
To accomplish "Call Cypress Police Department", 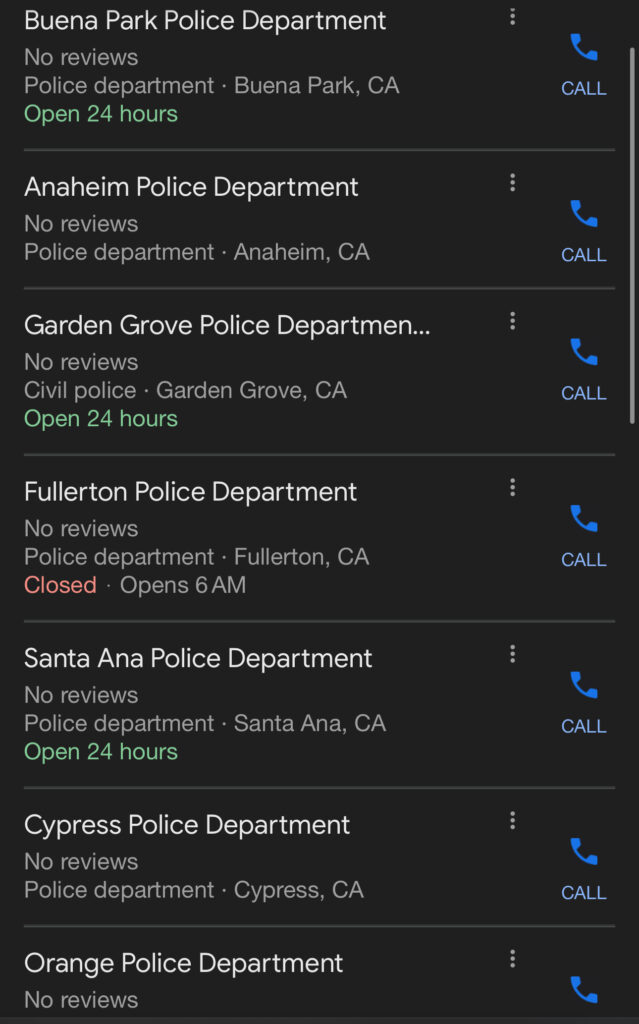I will [x=583, y=870].
